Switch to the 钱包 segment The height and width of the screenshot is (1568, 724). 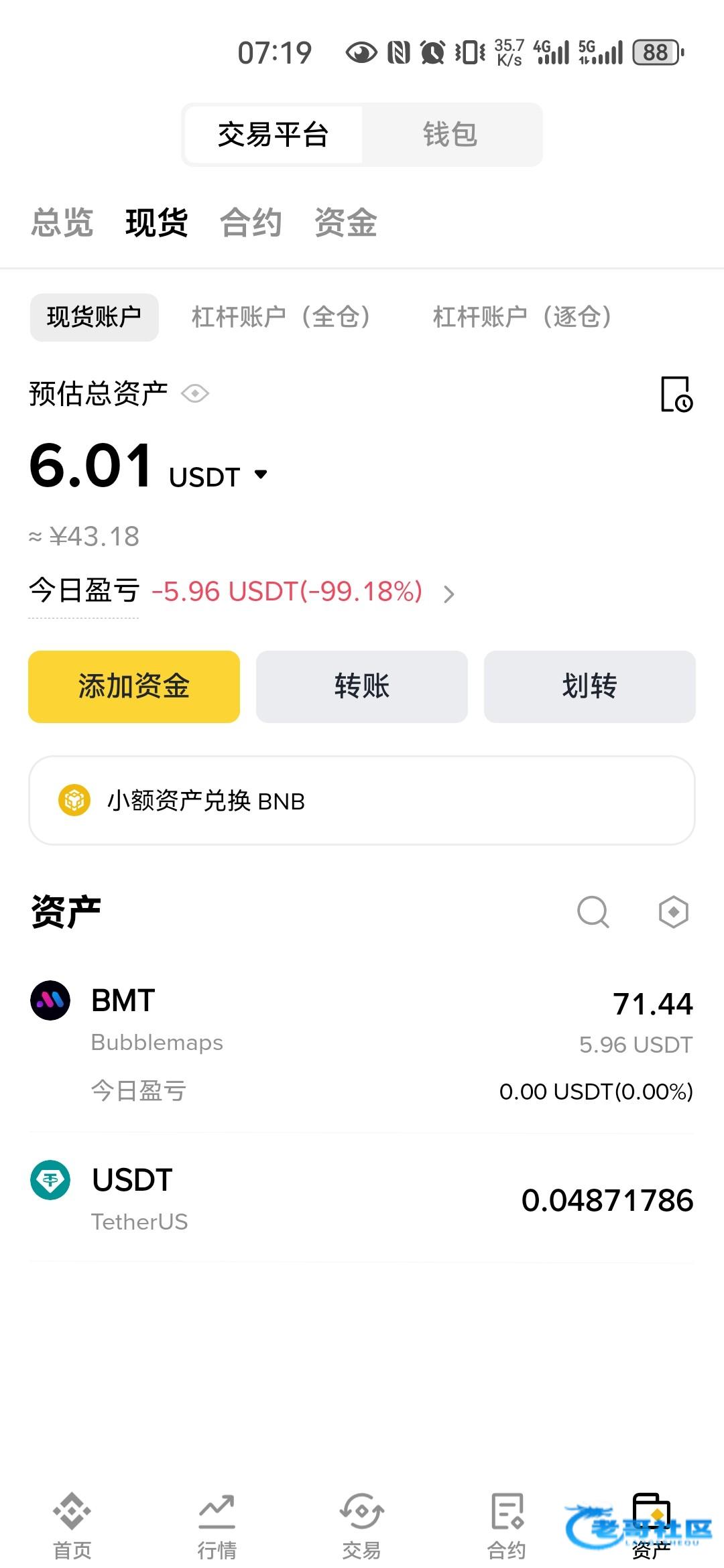pyautogui.click(x=450, y=135)
